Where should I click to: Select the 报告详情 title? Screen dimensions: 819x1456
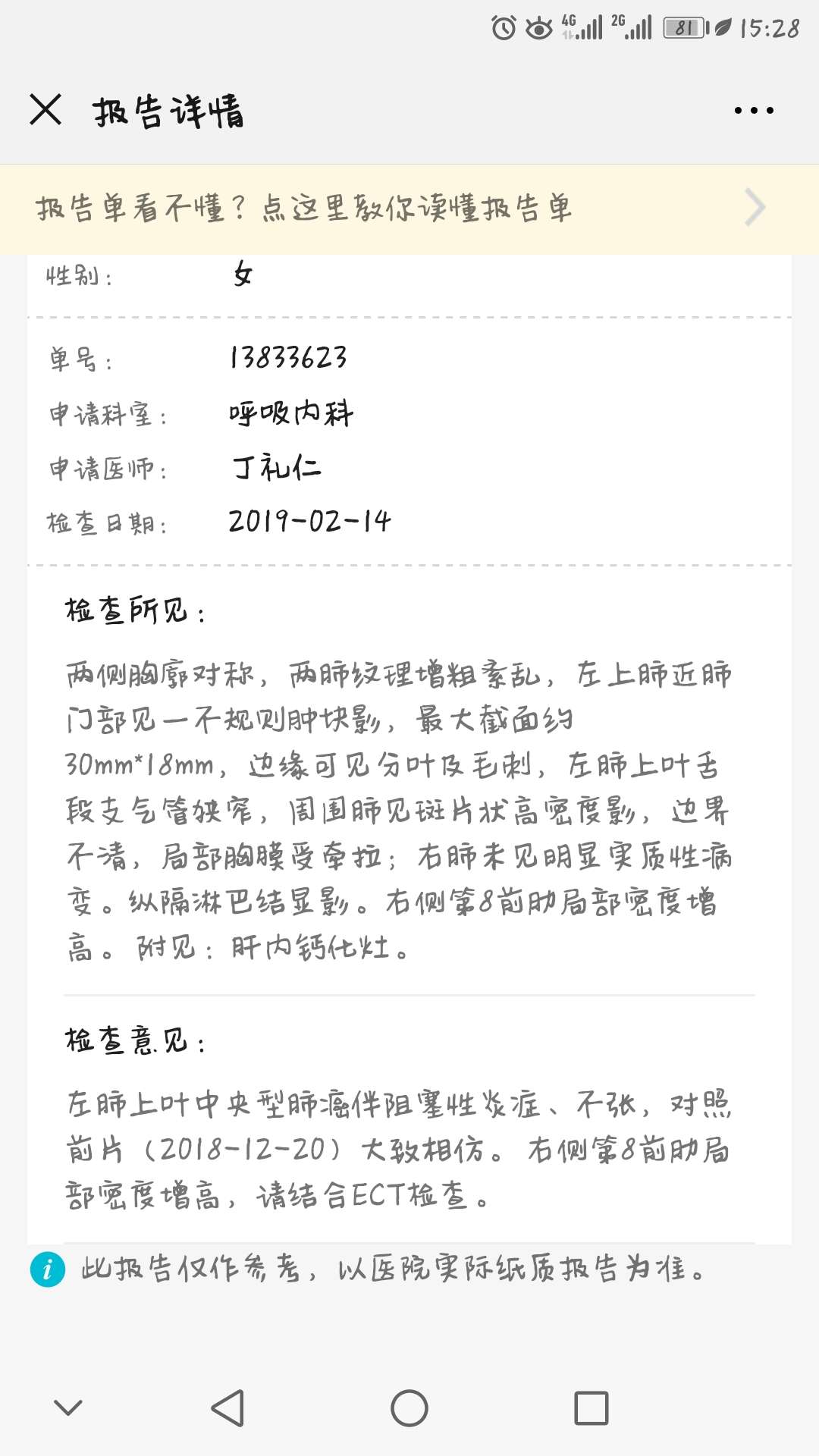pos(168,112)
